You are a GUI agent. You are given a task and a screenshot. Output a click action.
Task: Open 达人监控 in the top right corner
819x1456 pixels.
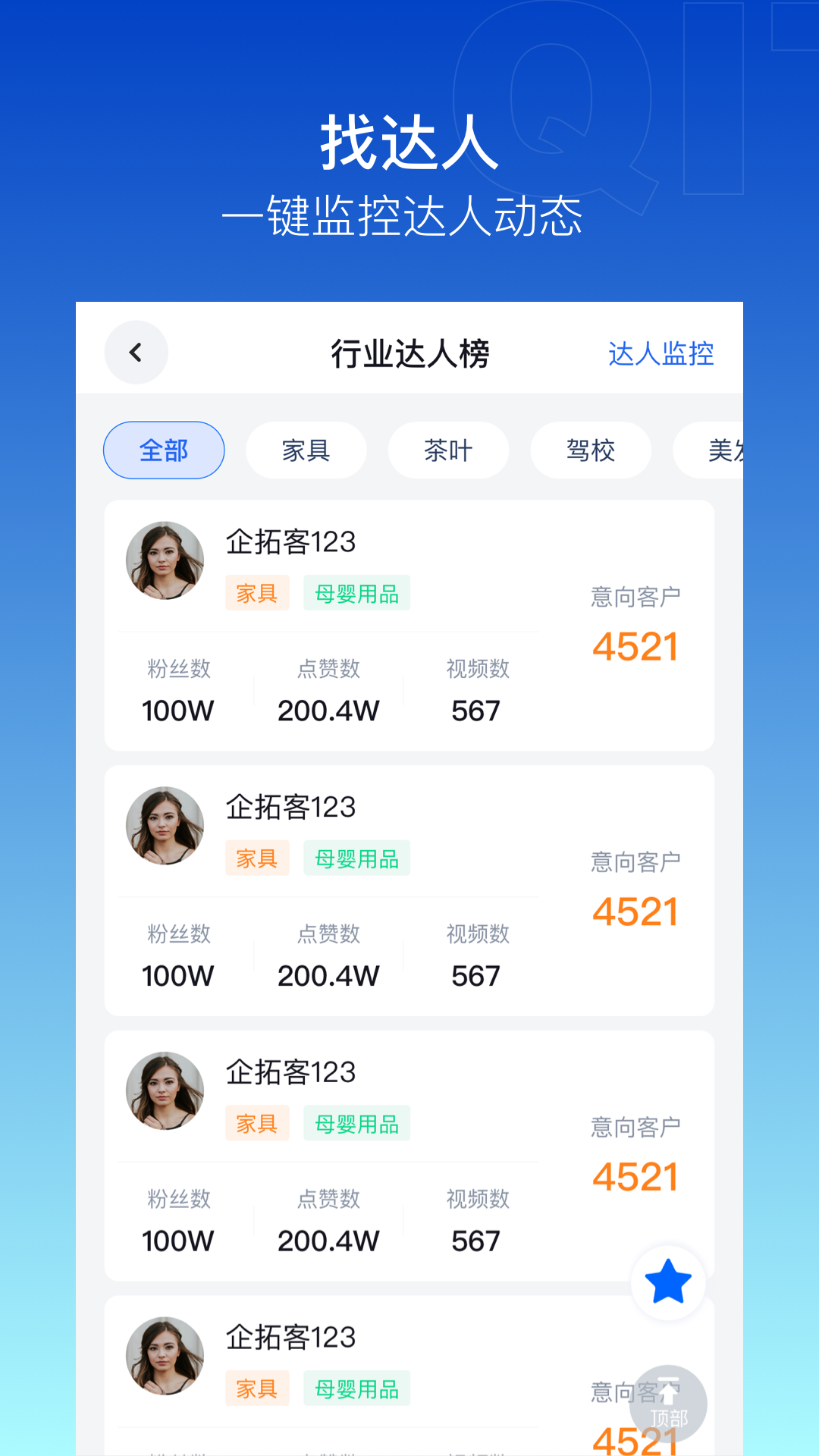pos(661,353)
